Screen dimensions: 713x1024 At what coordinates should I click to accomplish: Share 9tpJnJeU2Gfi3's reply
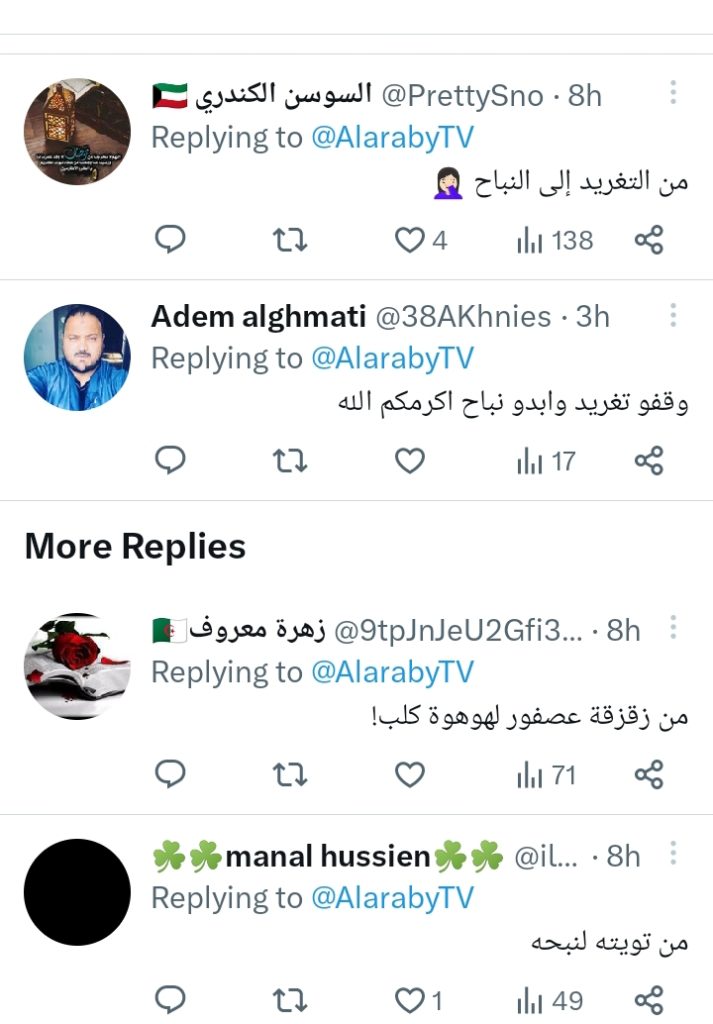(x=649, y=774)
